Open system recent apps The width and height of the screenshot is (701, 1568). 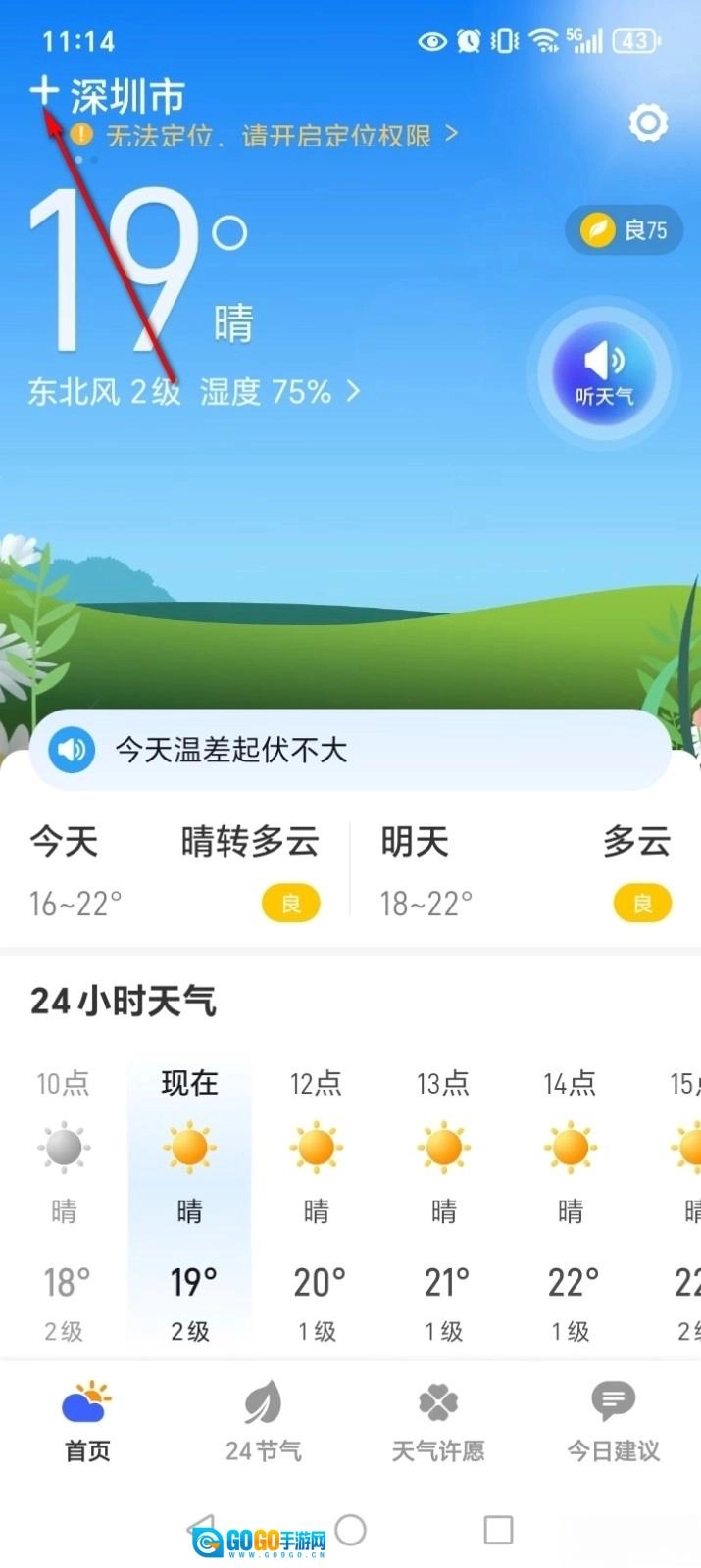498,1529
